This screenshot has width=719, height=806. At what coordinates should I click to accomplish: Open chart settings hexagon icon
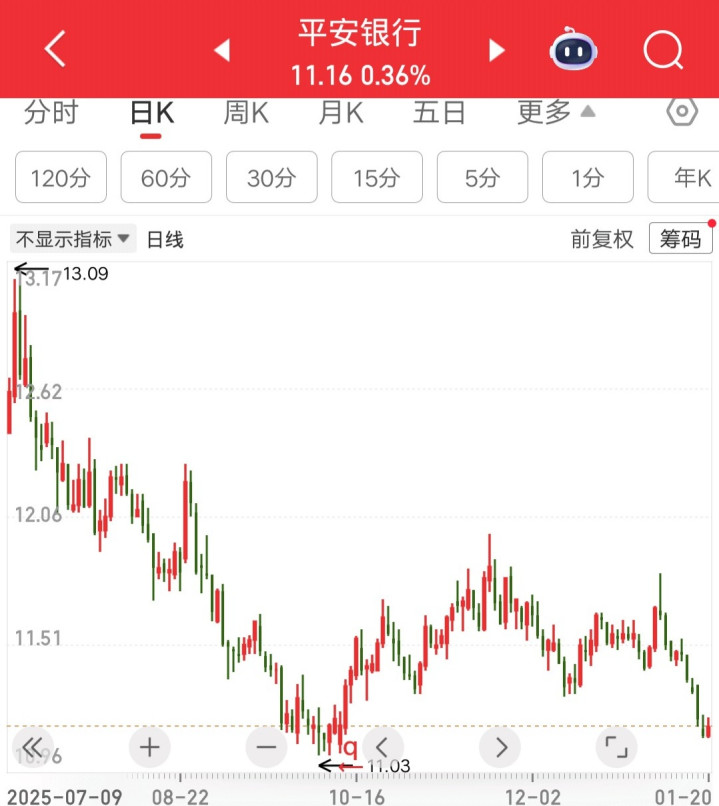pos(682,112)
